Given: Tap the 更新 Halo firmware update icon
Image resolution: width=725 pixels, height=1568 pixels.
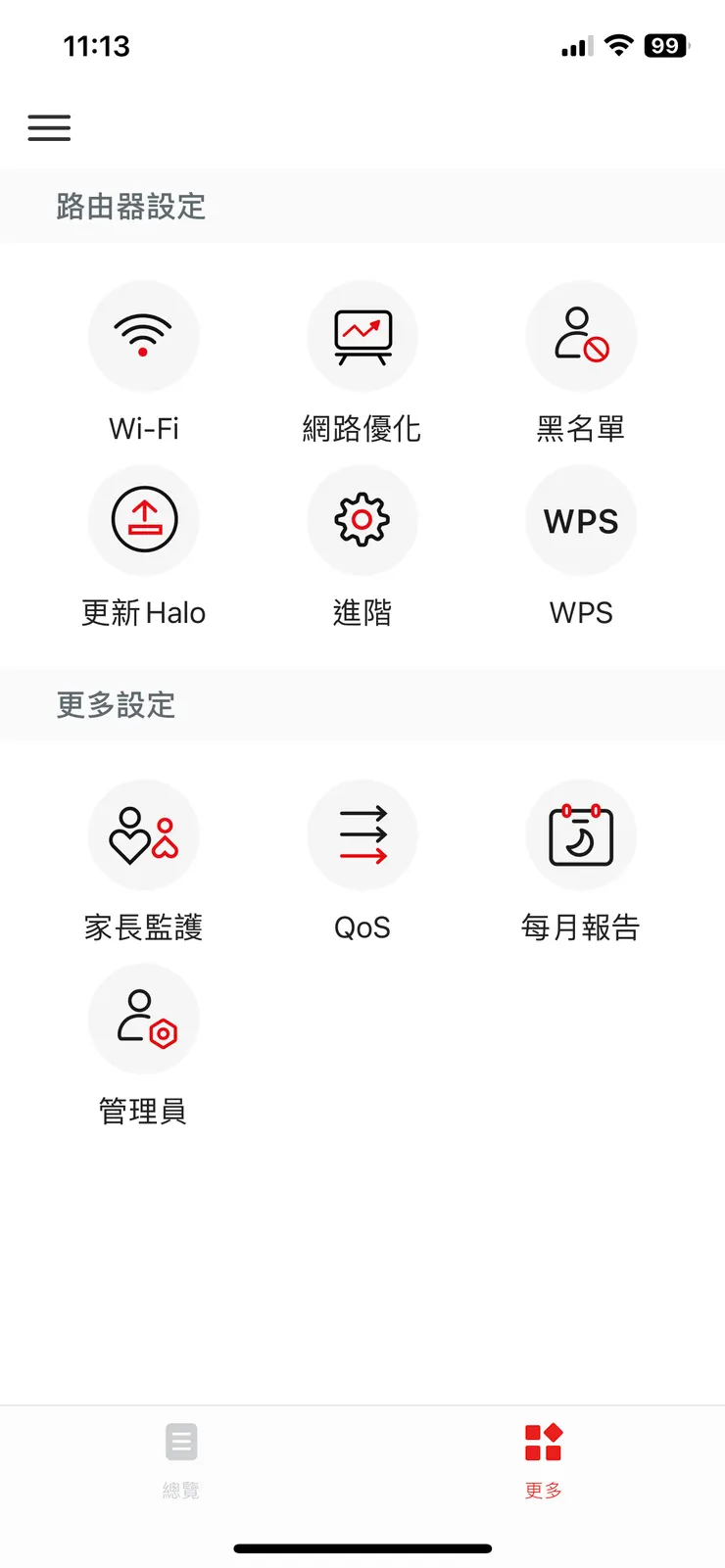Looking at the screenshot, I should click(144, 520).
